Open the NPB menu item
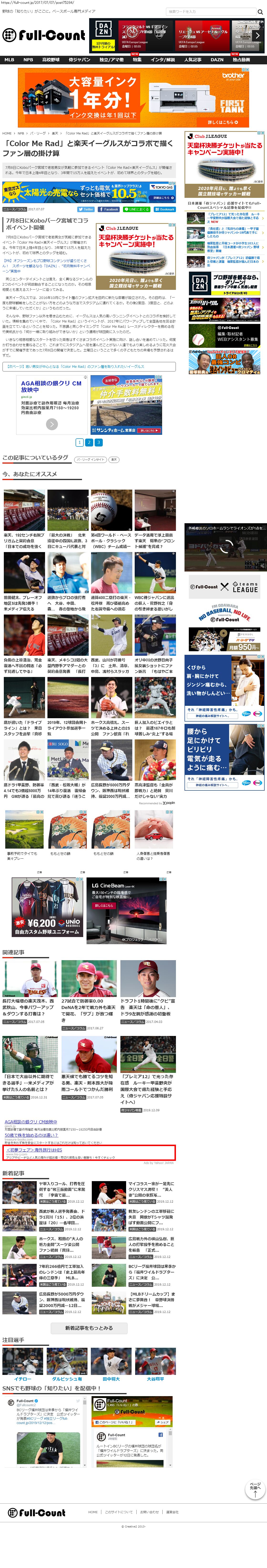 click(x=28, y=60)
